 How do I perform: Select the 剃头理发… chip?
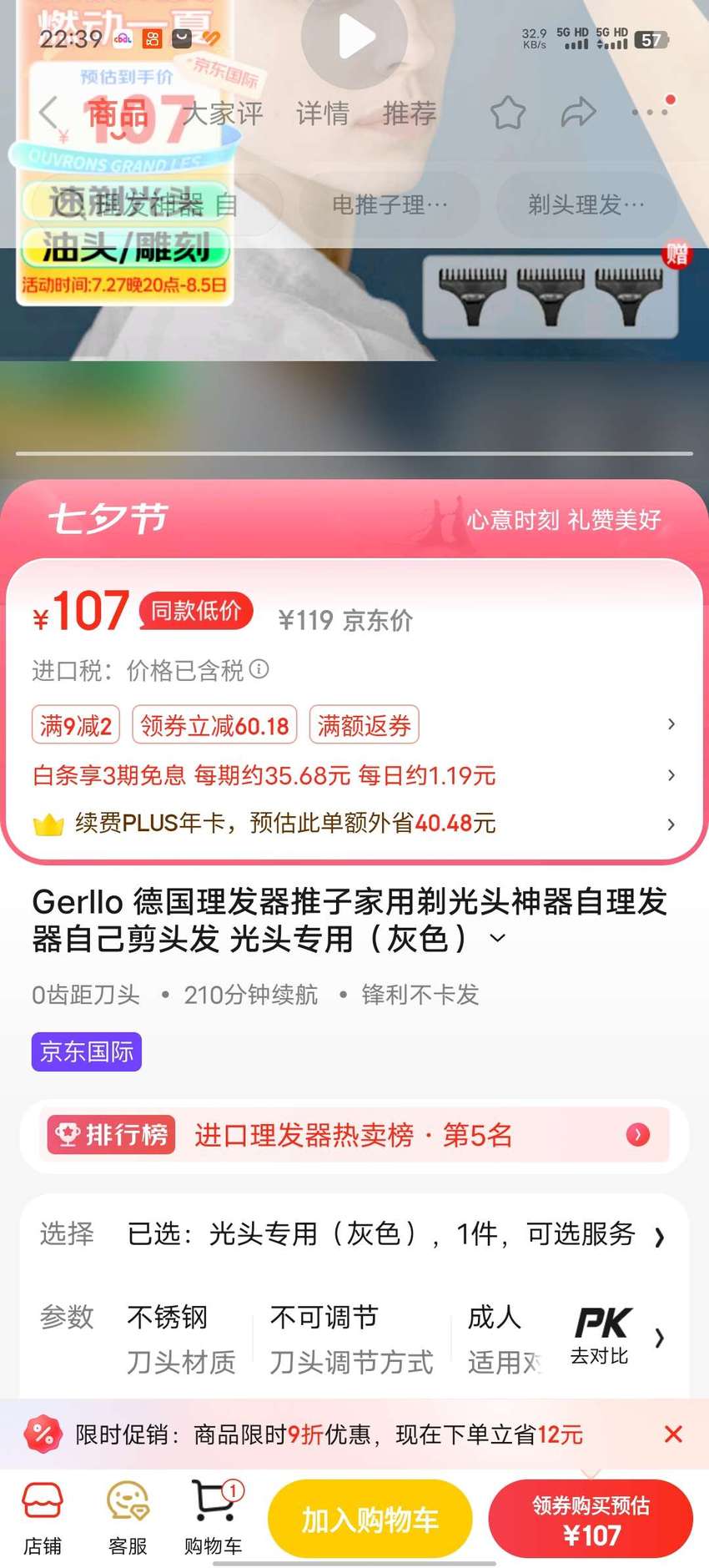pyautogui.click(x=586, y=204)
